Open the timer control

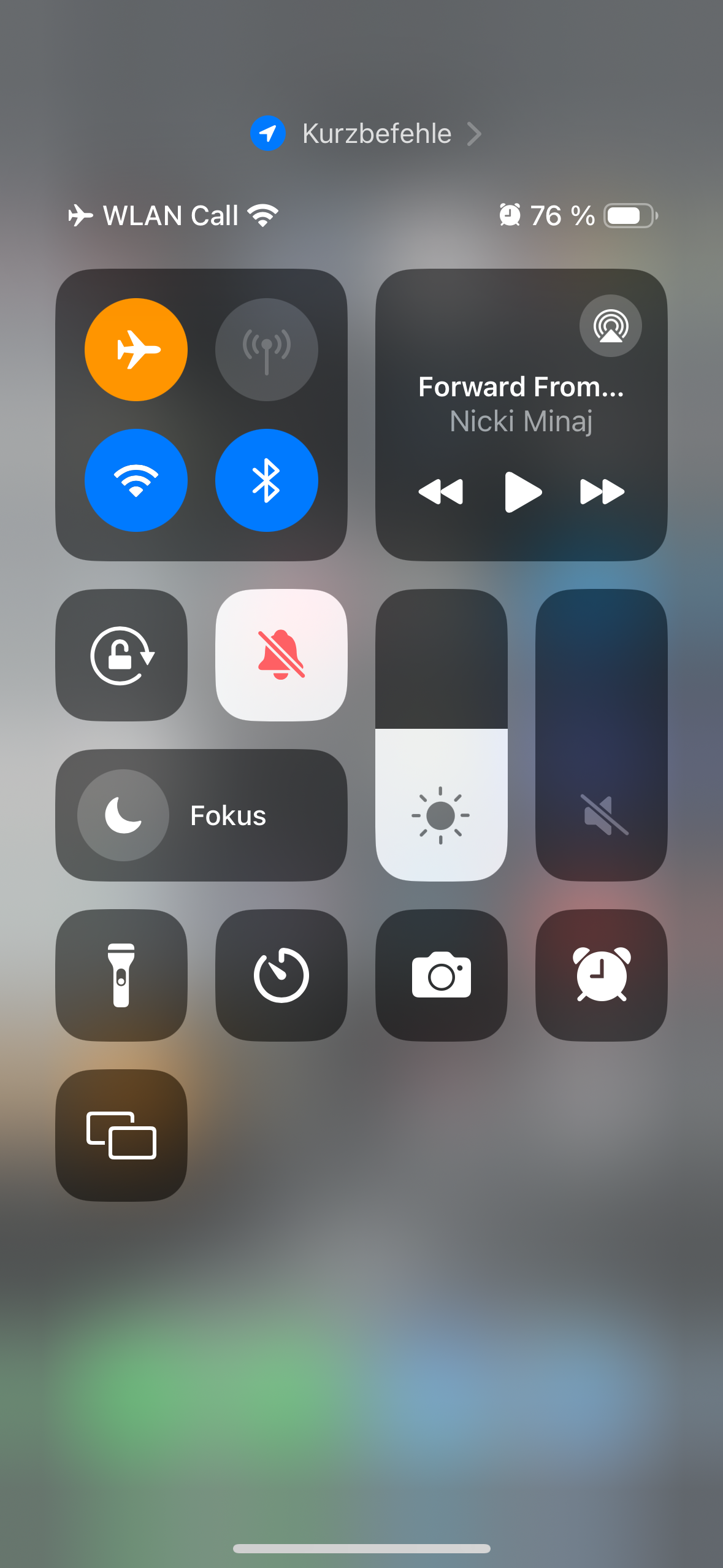pos(281,975)
